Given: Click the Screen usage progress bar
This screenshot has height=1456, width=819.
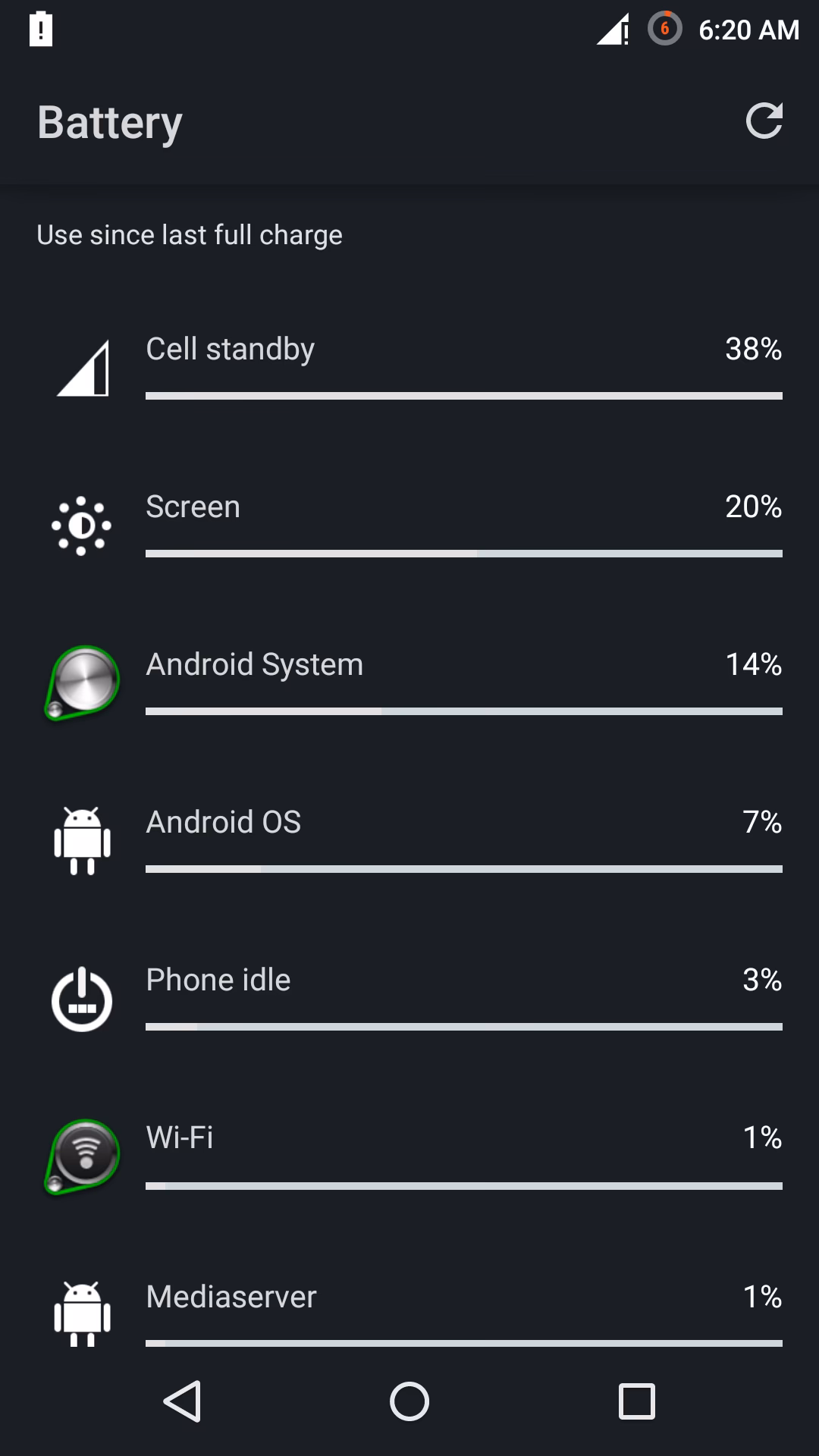Looking at the screenshot, I should point(463,554).
